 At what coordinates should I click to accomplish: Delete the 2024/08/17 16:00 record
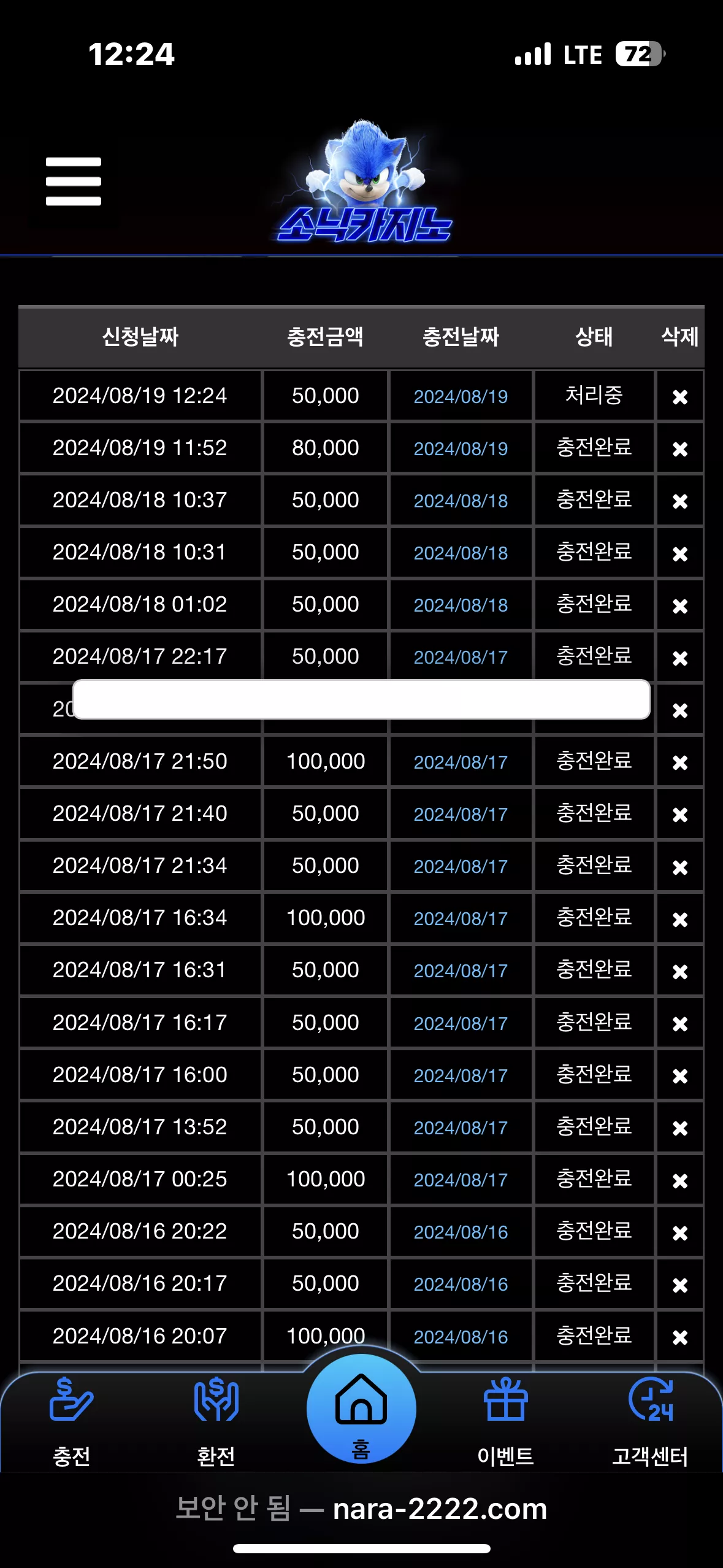point(679,1075)
